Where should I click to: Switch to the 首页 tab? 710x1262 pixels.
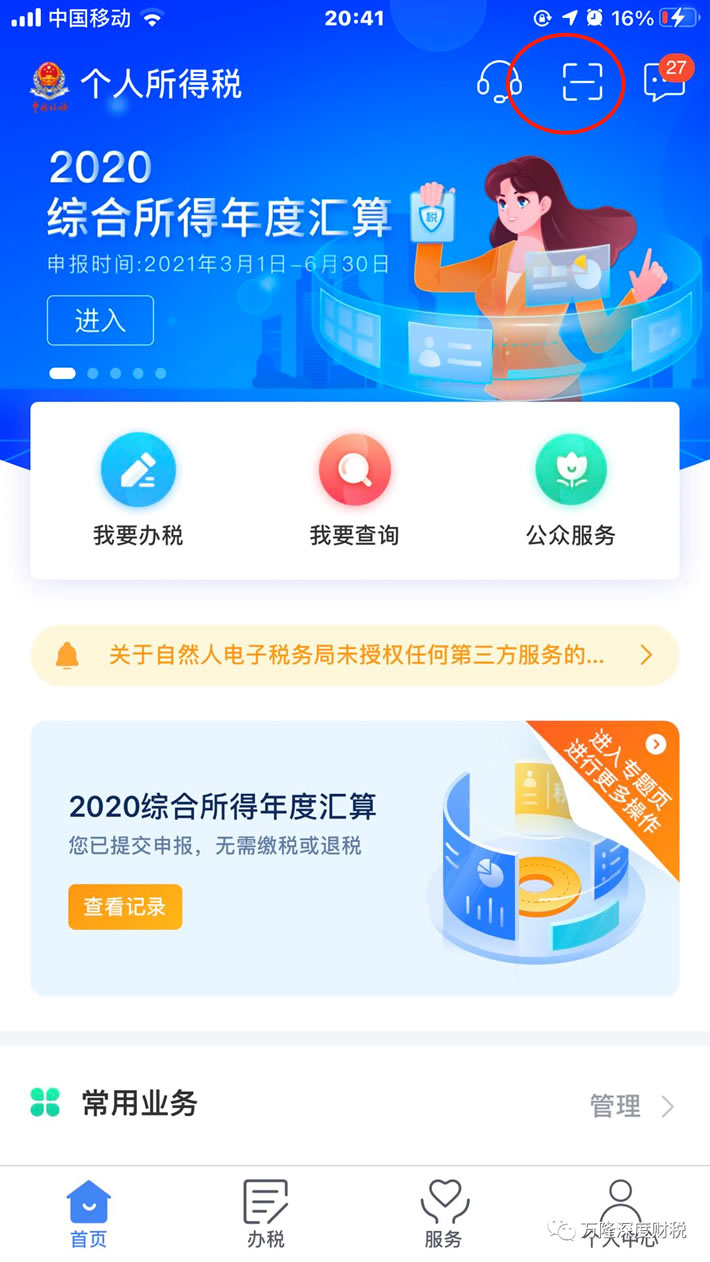tap(88, 1213)
